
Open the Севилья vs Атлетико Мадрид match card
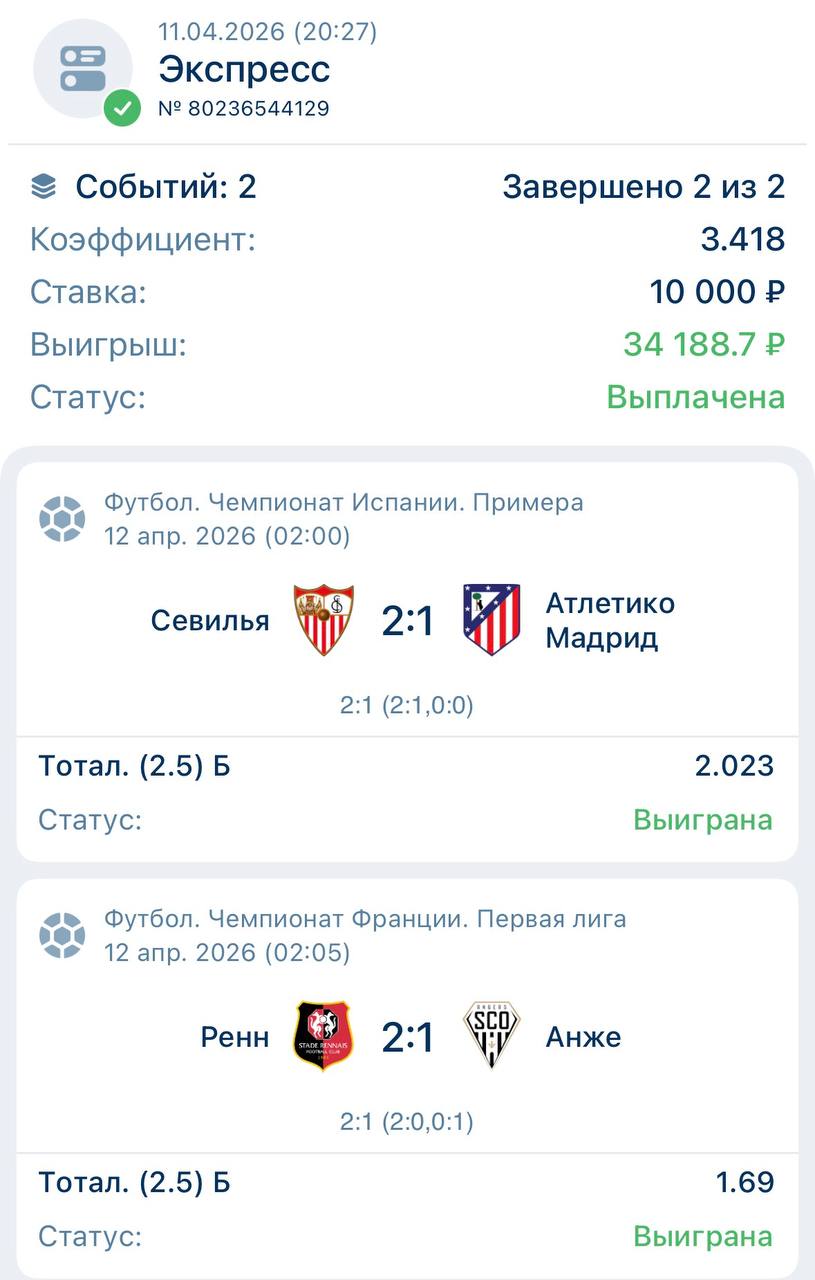(x=407, y=622)
